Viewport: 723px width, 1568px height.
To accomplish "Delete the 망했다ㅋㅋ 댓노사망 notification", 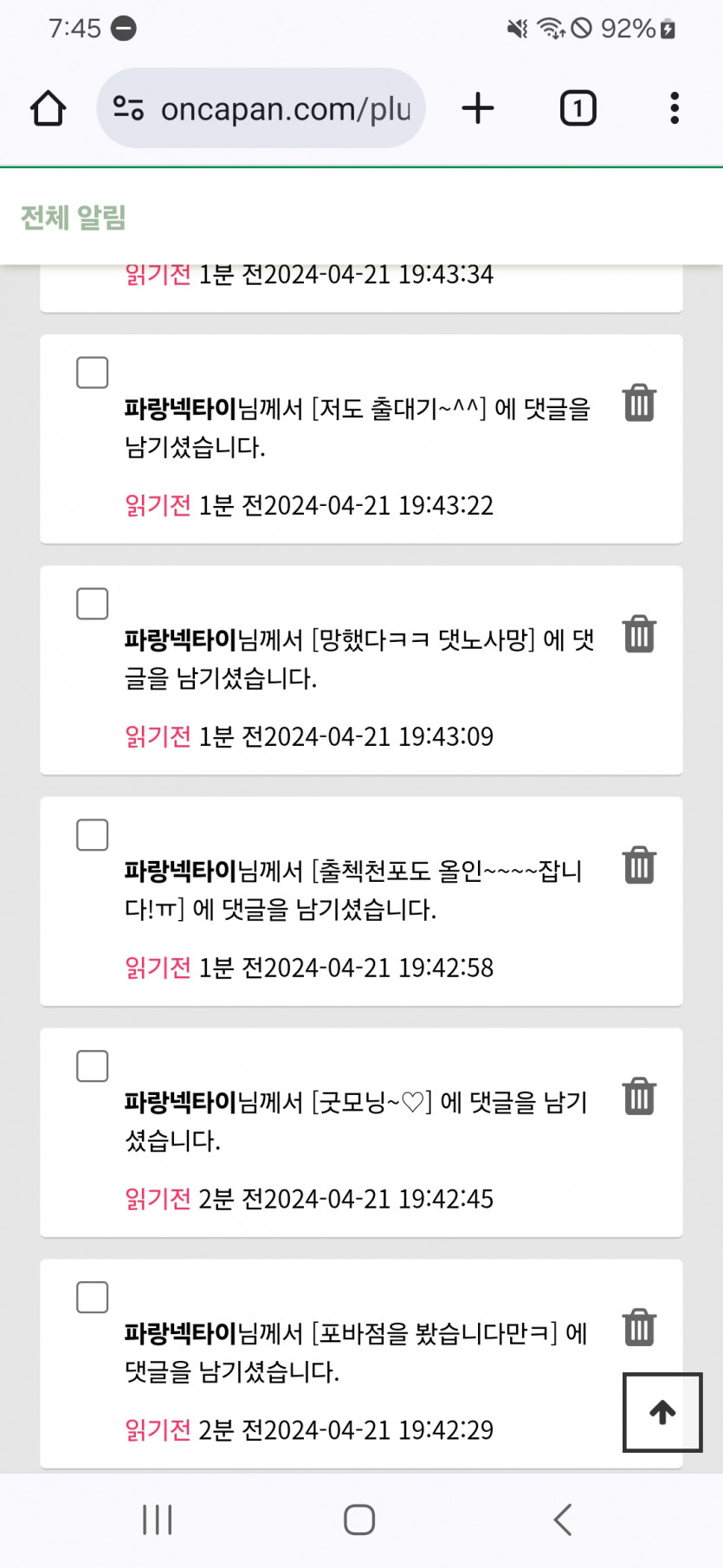I will pos(639,634).
